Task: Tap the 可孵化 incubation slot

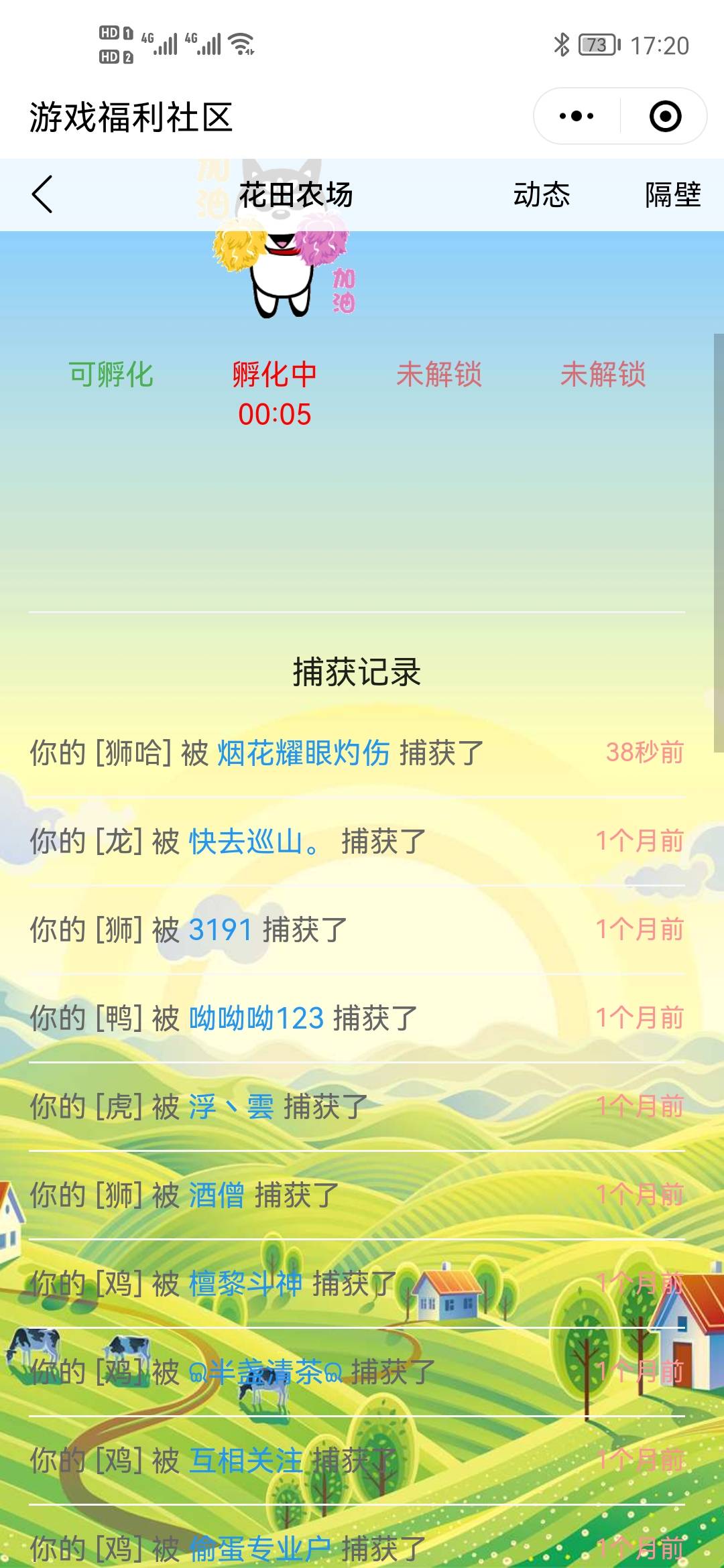Action: (x=111, y=374)
